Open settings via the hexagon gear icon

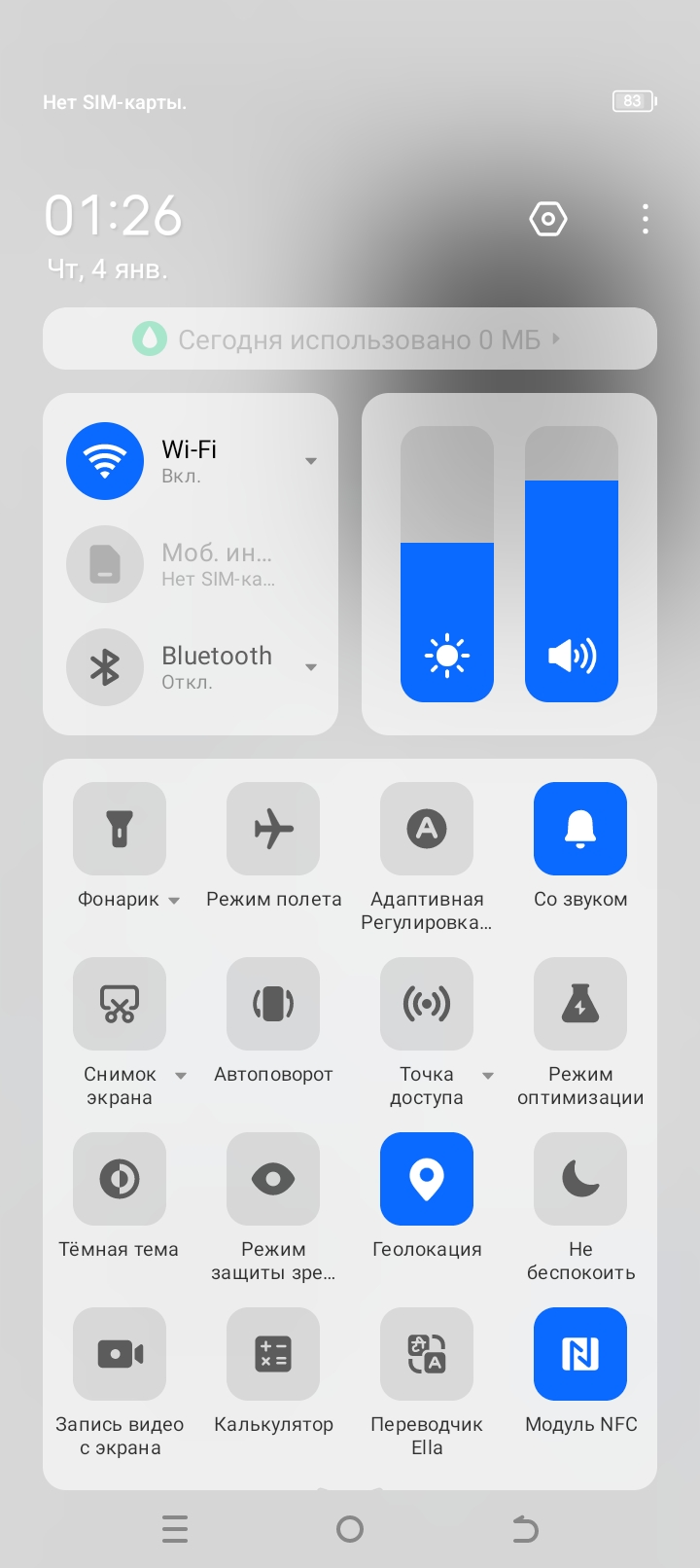[x=548, y=219]
